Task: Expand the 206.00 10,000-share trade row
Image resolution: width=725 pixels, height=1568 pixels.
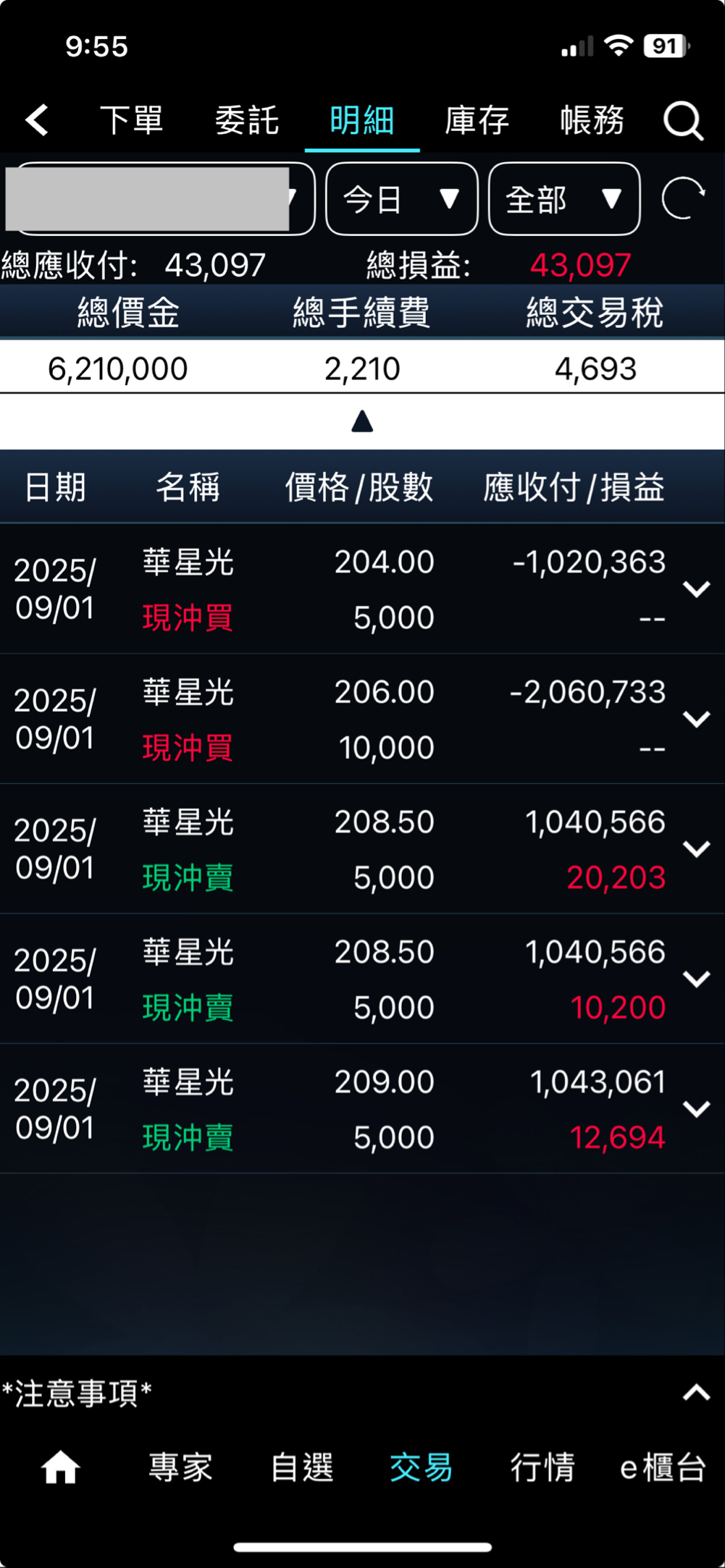Action: pos(696,719)
